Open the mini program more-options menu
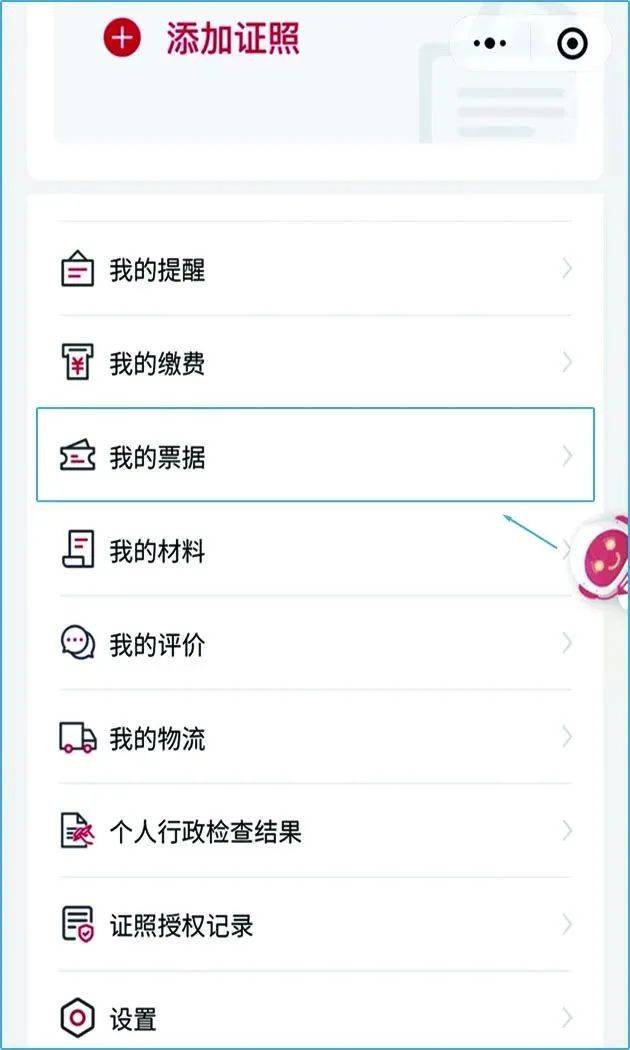 490,44
